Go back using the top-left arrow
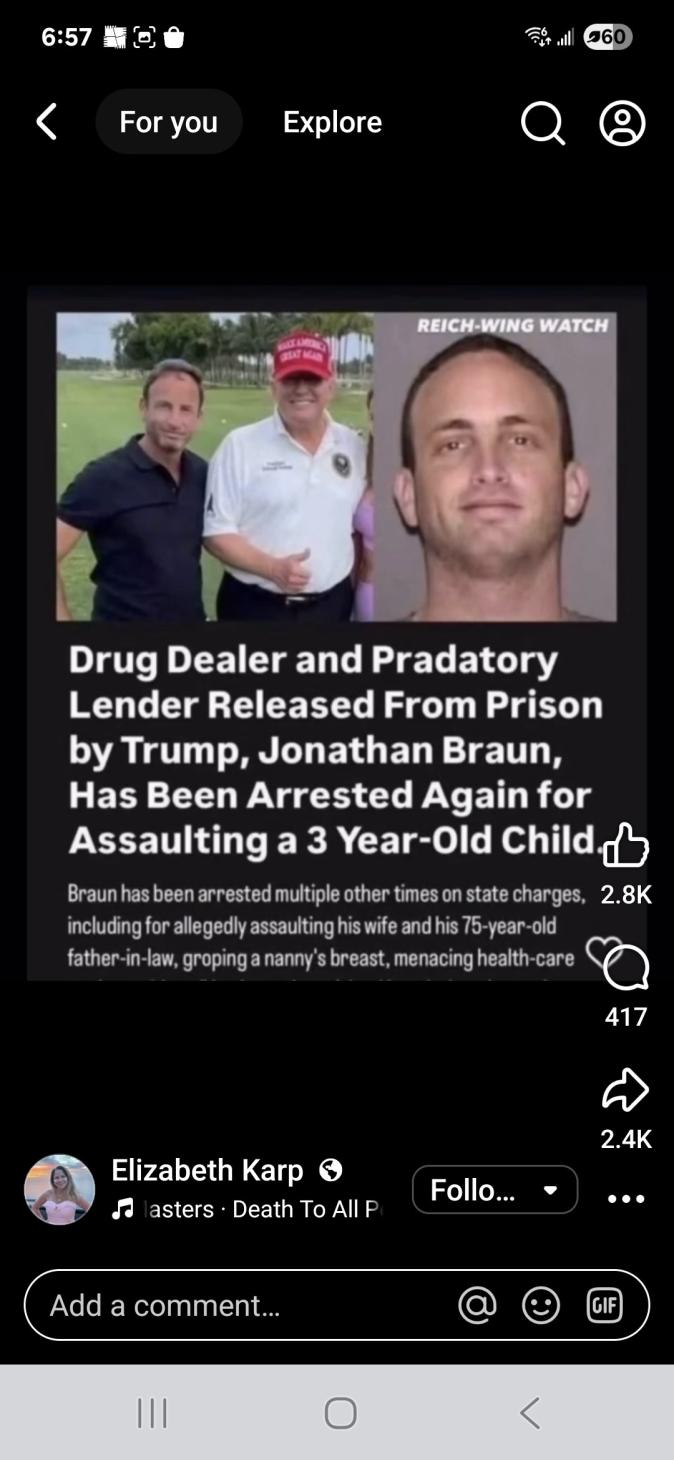The height and width of the screenshot is (1460, 674). [46, 122]
